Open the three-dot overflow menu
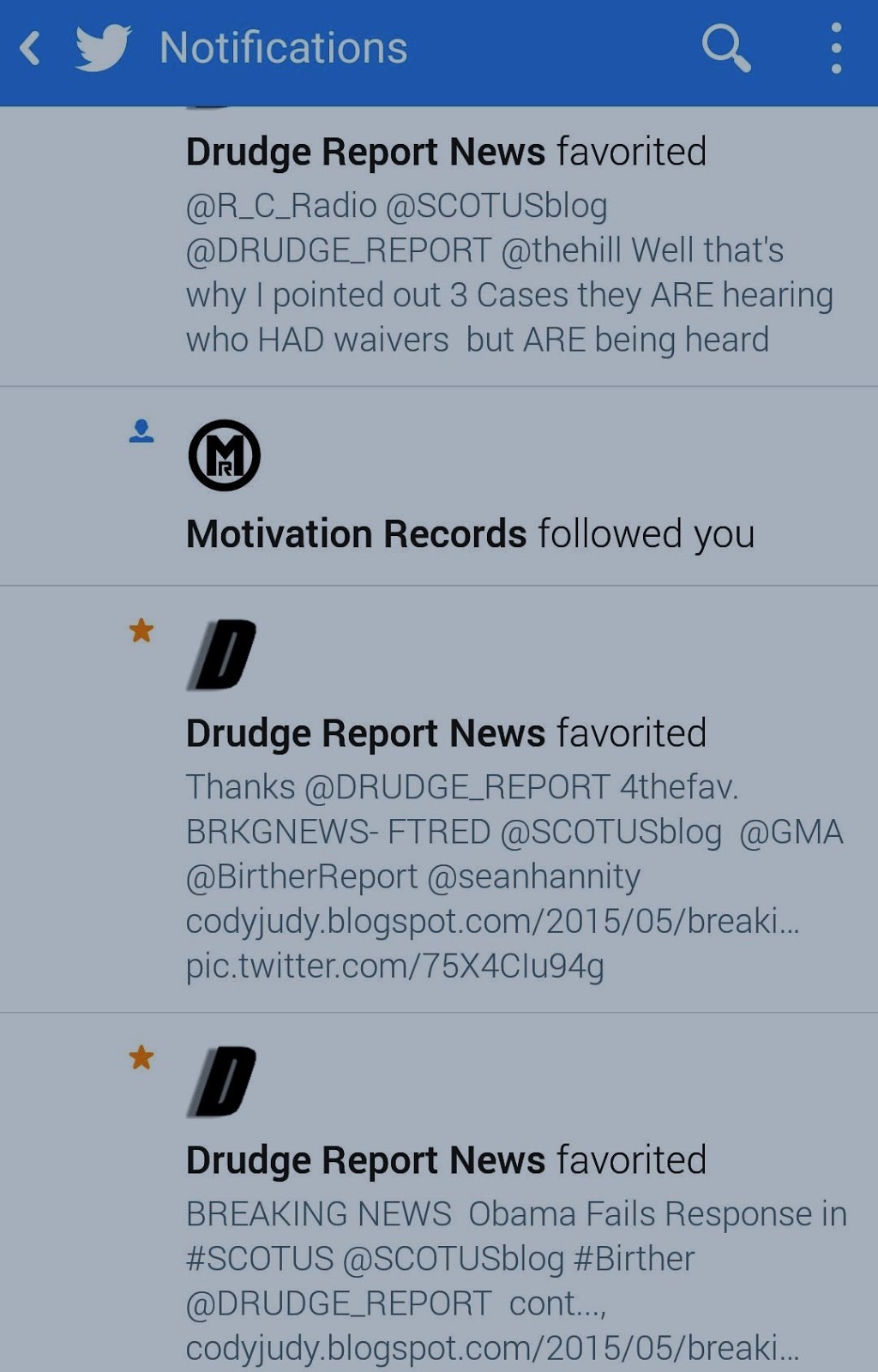This screenshot has height=1372, width=878. (836, 49)
